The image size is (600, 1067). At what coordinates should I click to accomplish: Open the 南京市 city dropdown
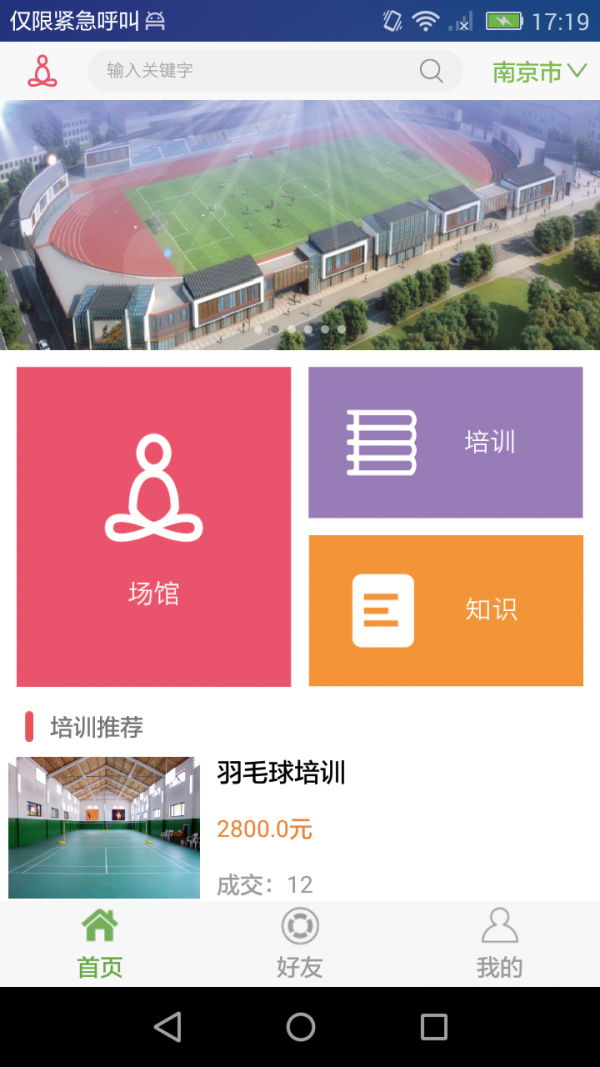539,71
